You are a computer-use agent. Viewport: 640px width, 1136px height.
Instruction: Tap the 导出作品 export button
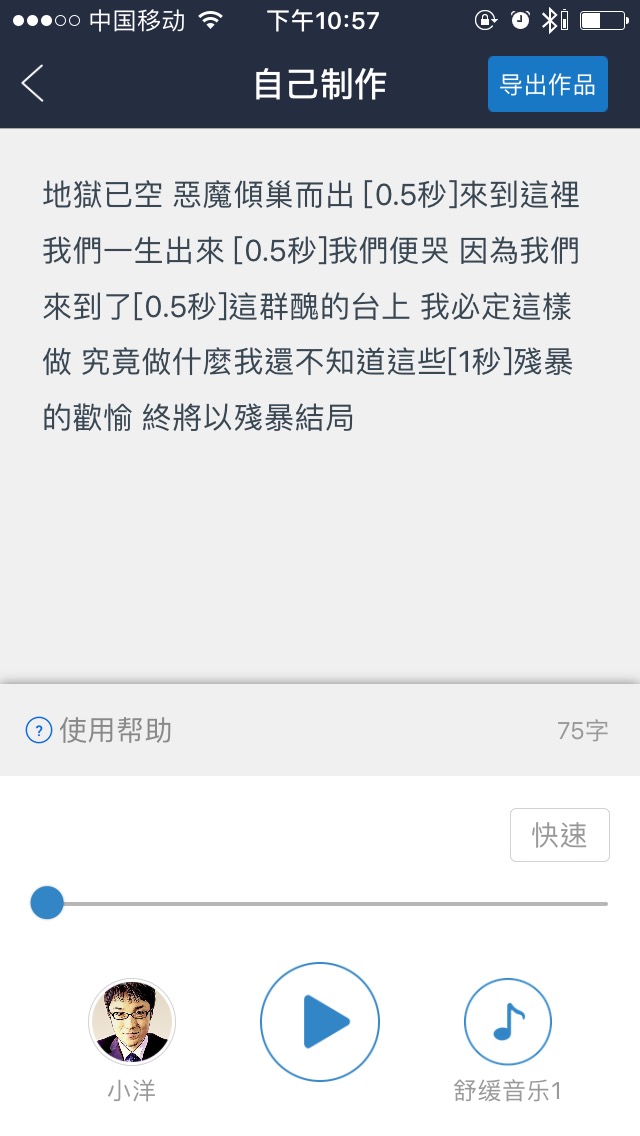(547, 84)
